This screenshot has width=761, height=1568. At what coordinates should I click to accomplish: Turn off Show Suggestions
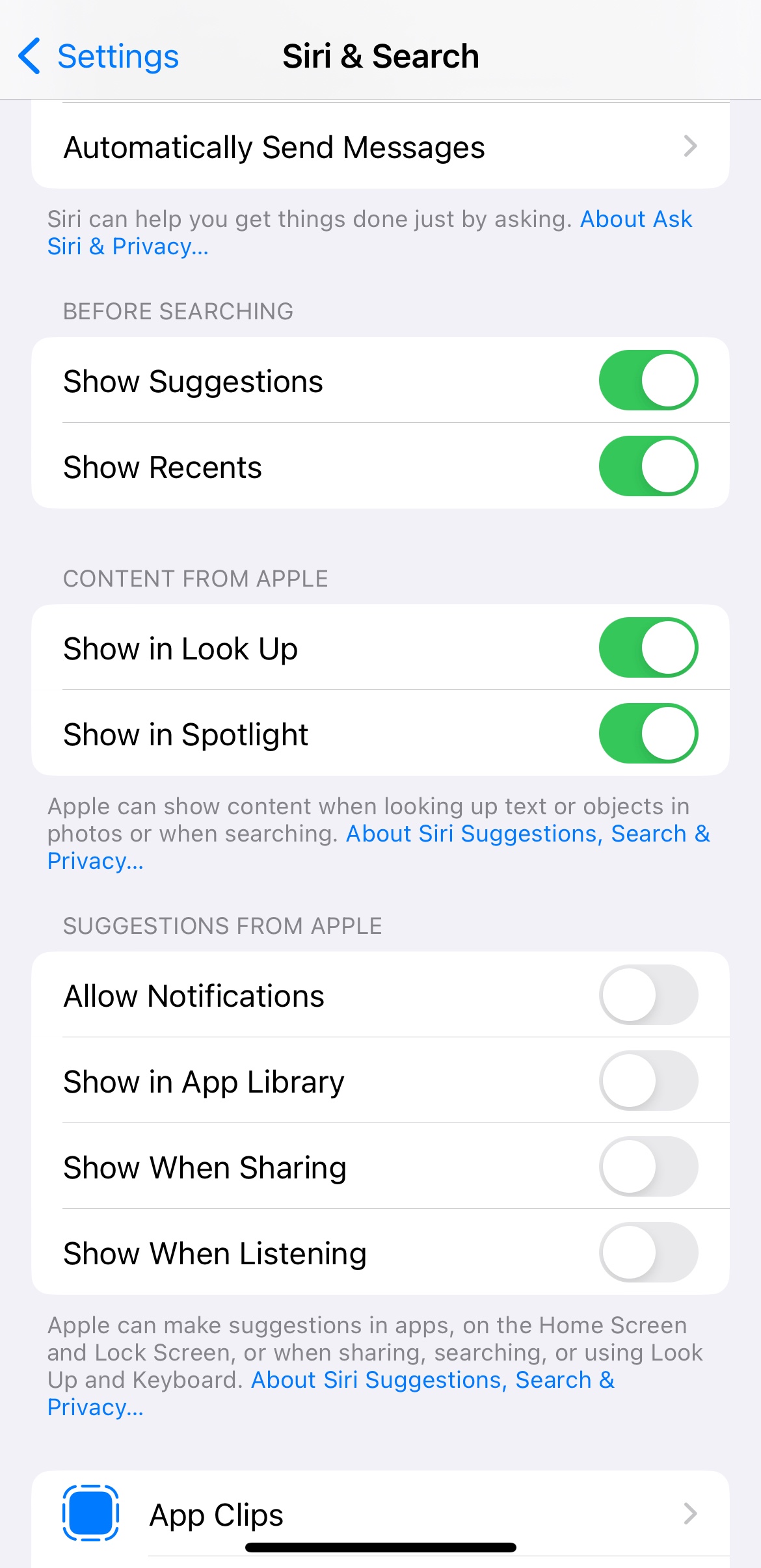pyautogui.click(x=648, y=380)
